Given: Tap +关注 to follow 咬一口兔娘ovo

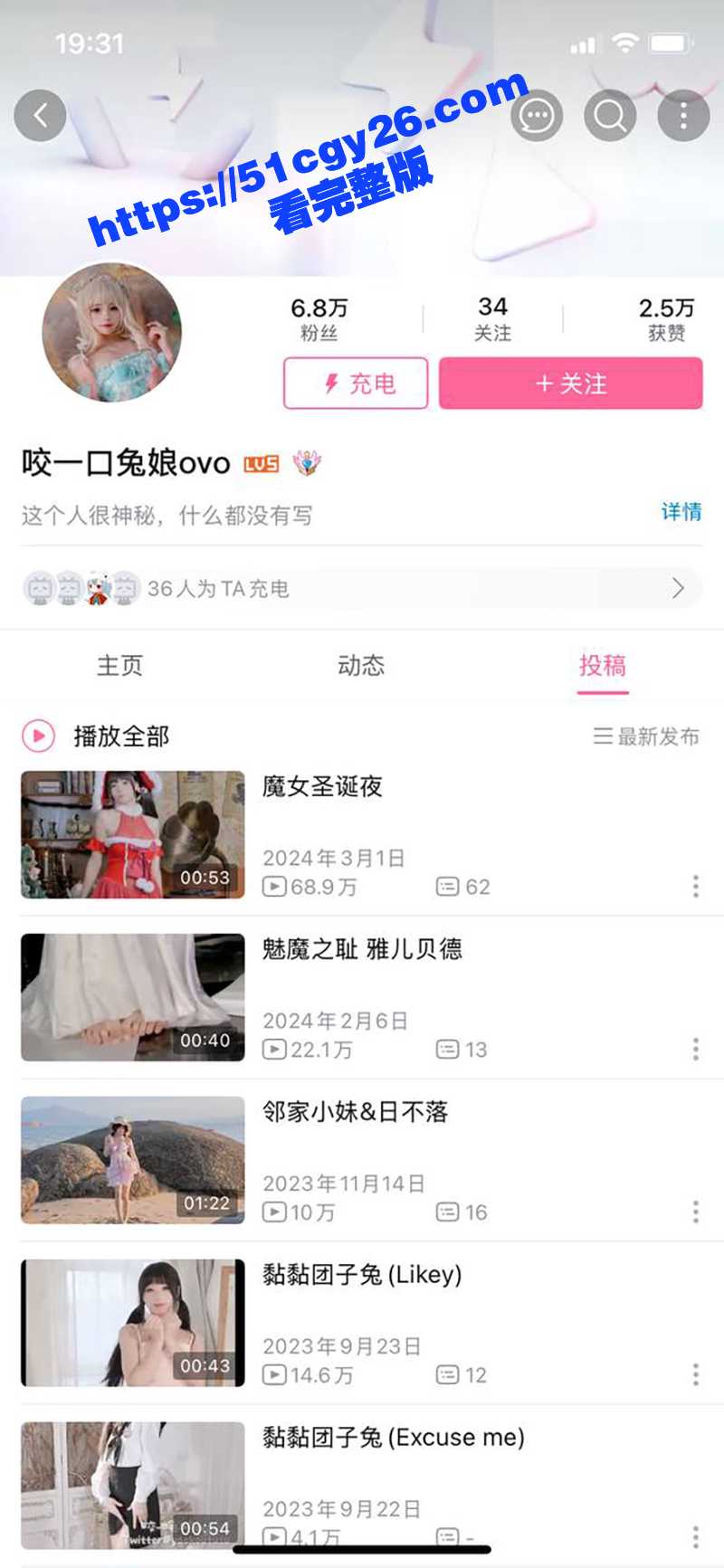Looking at the screenshot, I should point(569,384).
